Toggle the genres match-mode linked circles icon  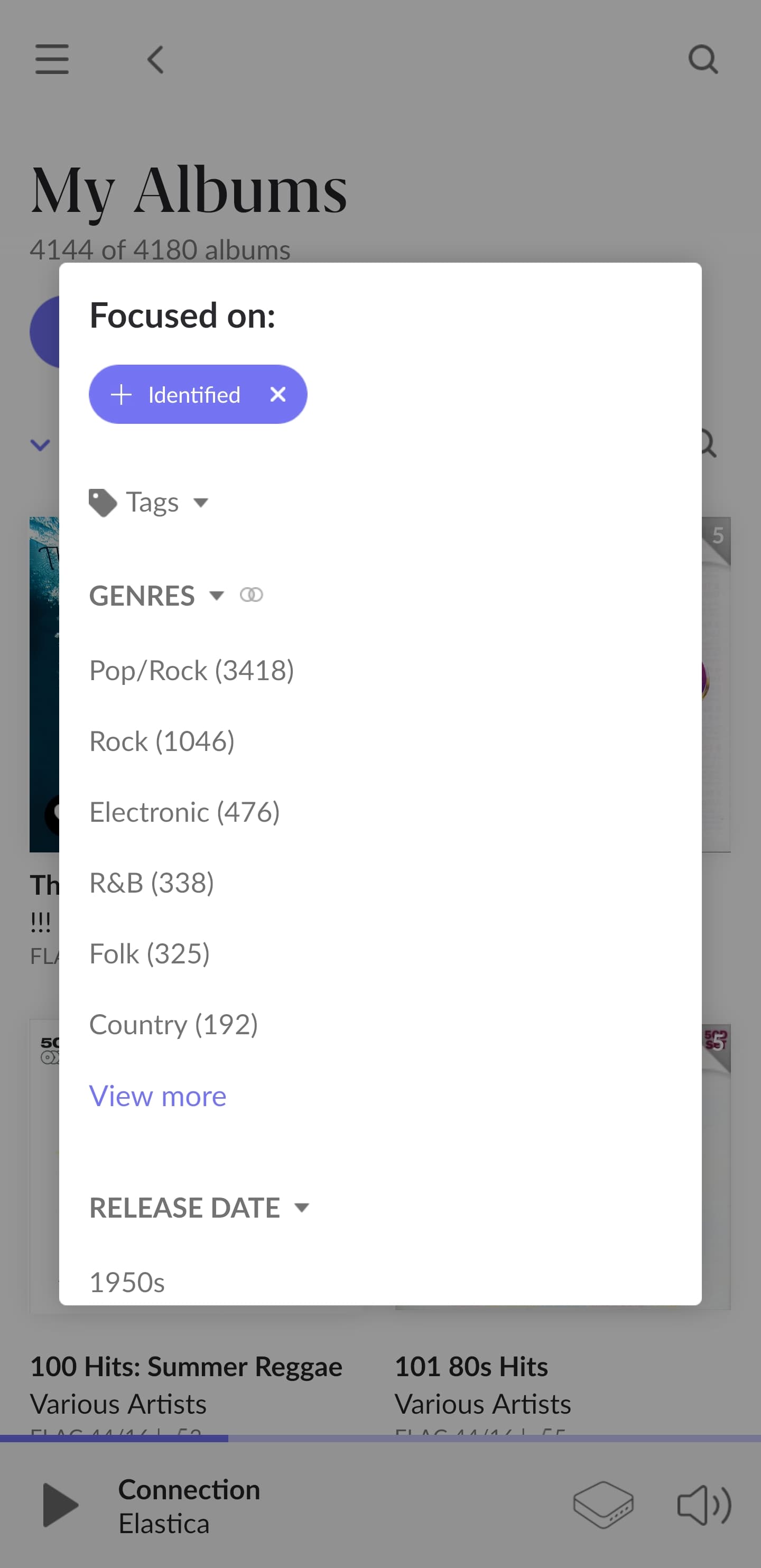coord(252,595)
